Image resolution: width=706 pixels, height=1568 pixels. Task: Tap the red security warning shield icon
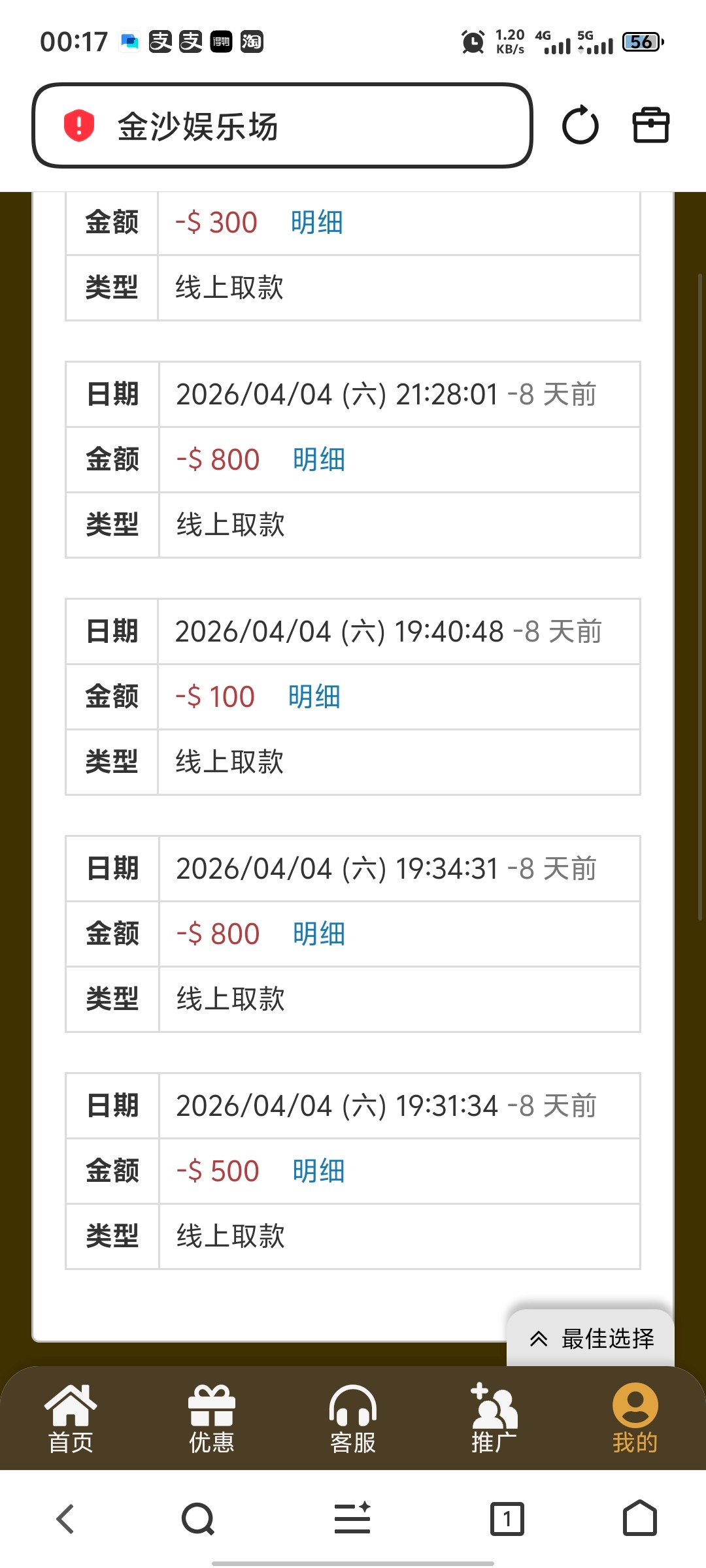point(78,125)
